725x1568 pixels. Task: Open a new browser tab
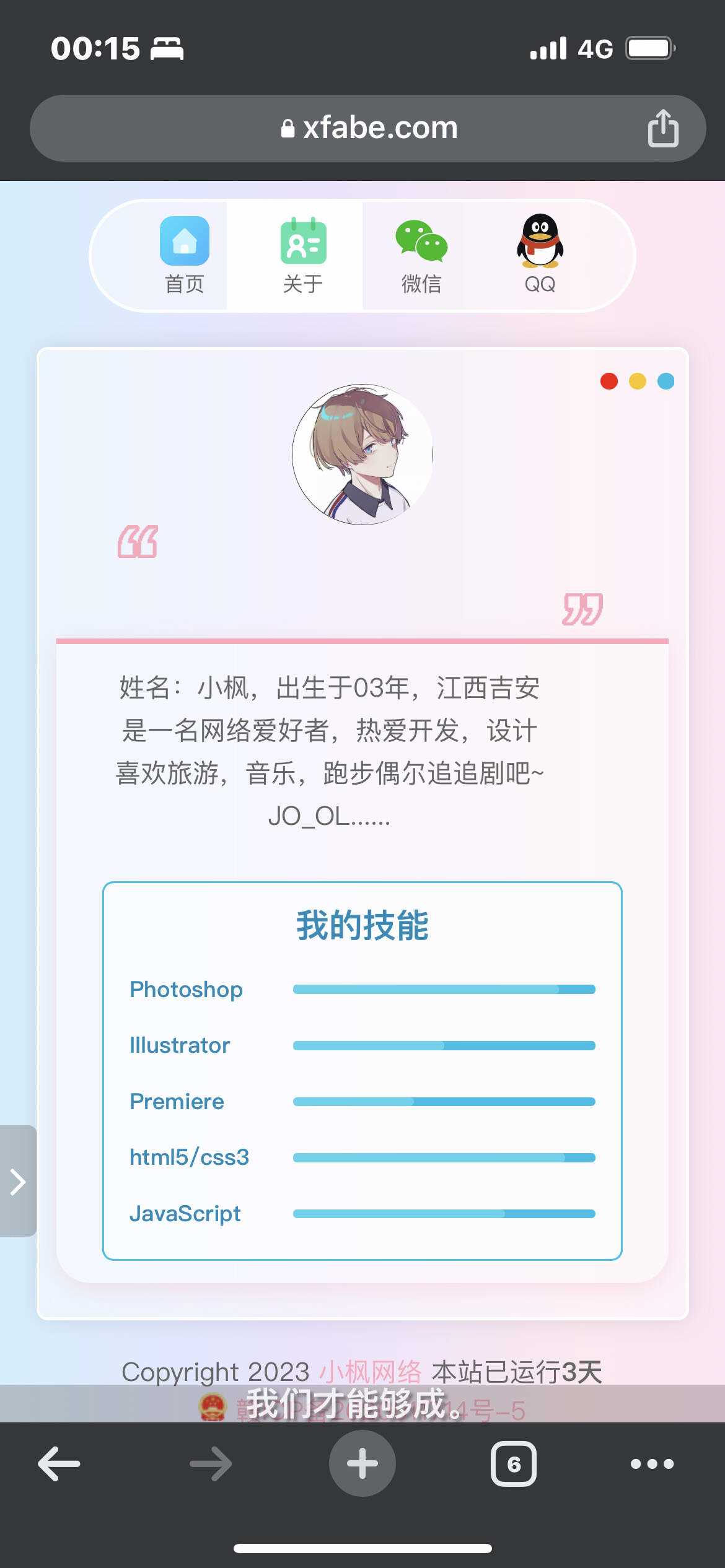[x=362, y=1464]
